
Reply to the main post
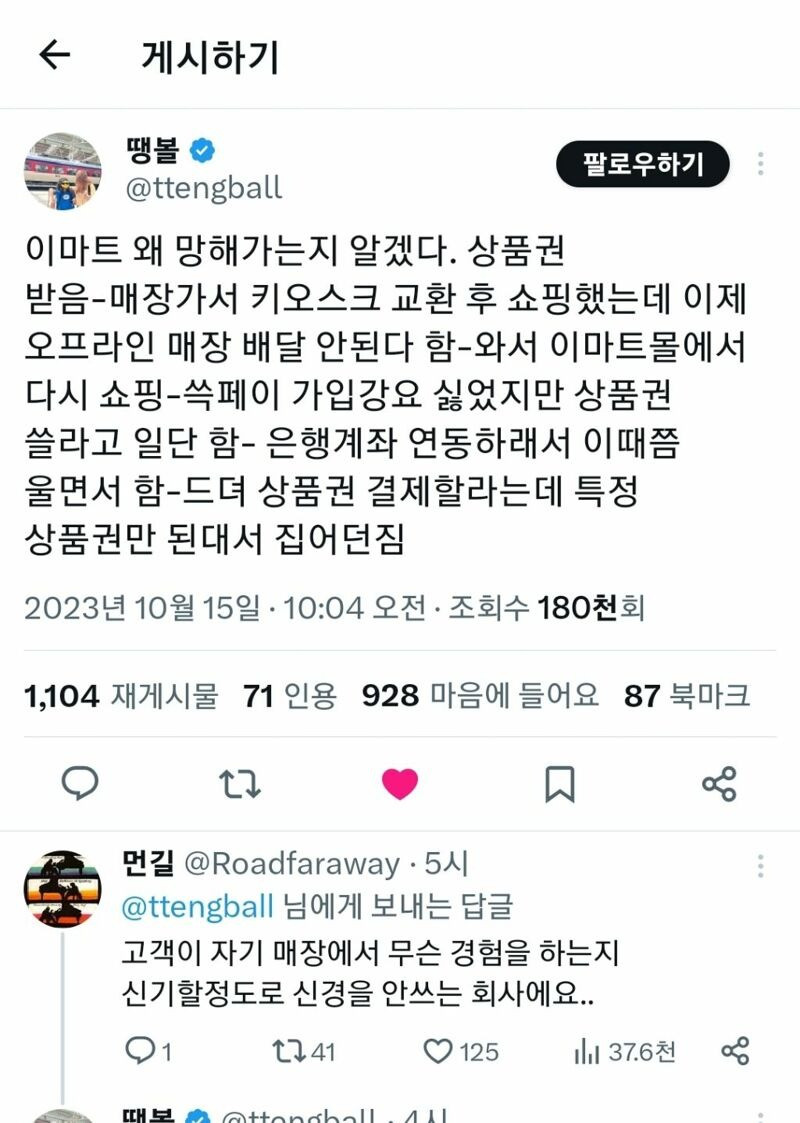pyautogui.click(x=80, y=784)
